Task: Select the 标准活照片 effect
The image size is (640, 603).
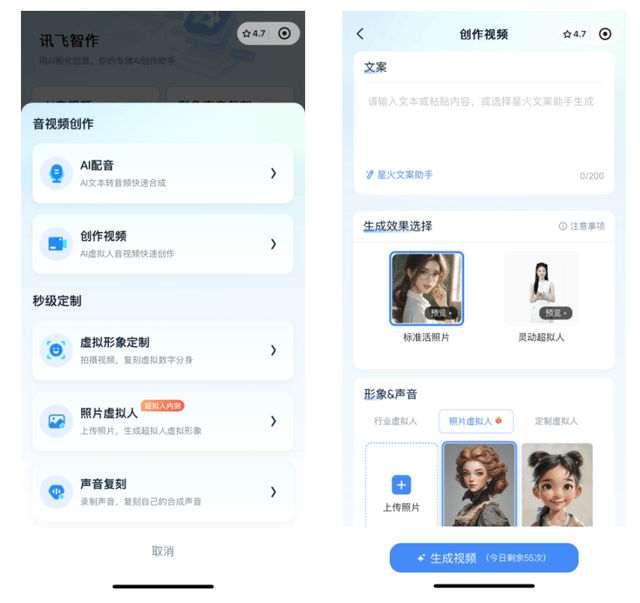Action: (427, 289)
